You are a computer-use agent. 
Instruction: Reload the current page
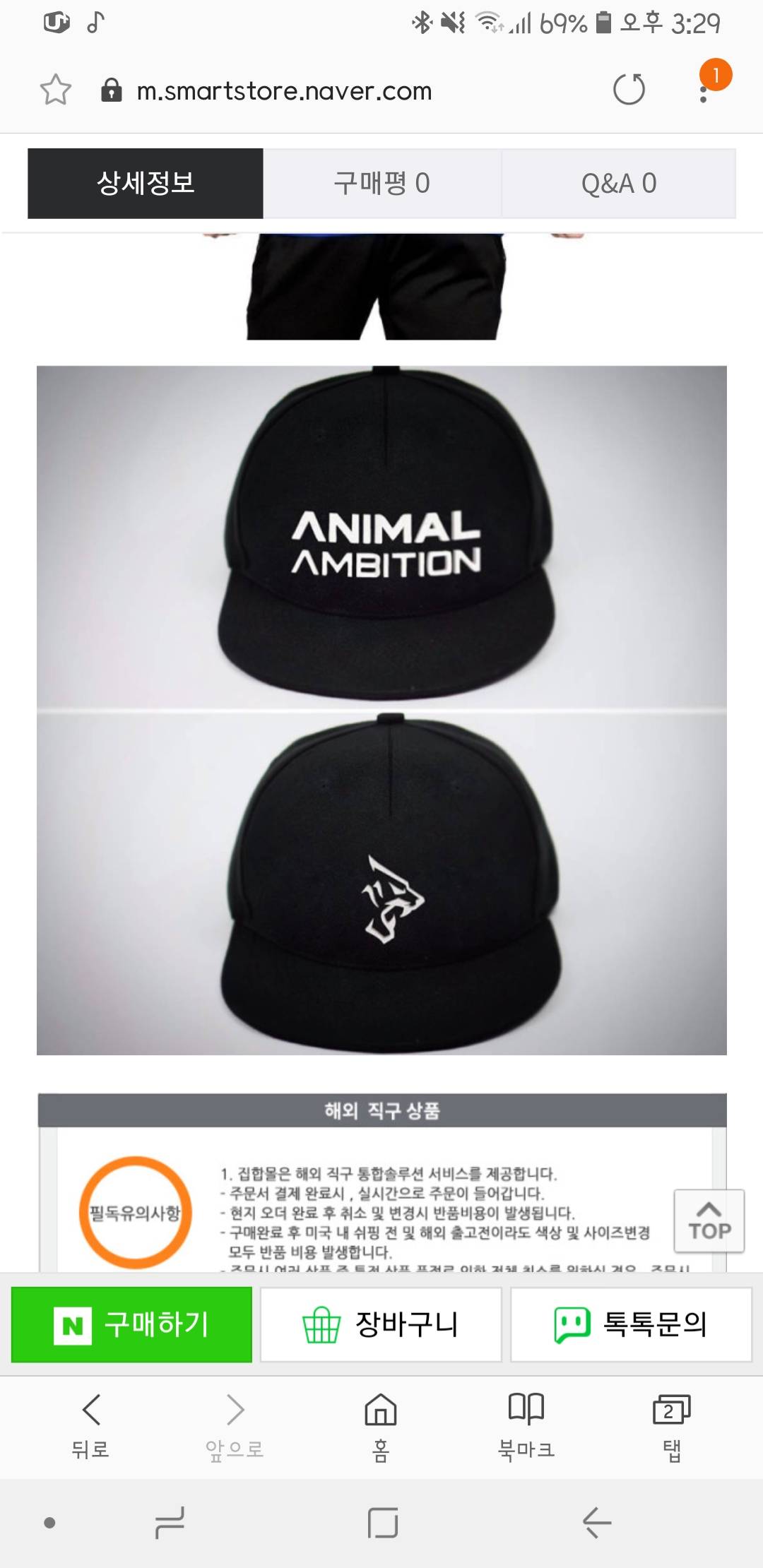[629, 90]
